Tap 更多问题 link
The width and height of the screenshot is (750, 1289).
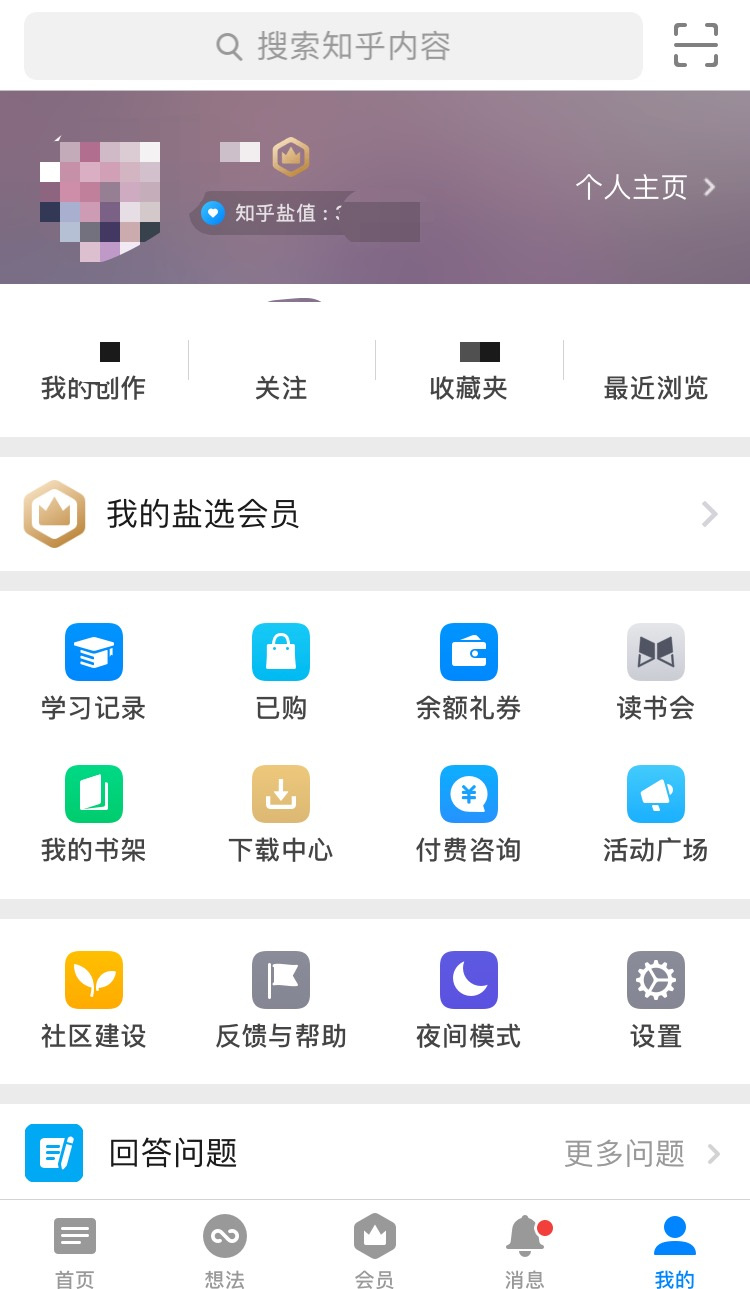(x=642, y=1154)
